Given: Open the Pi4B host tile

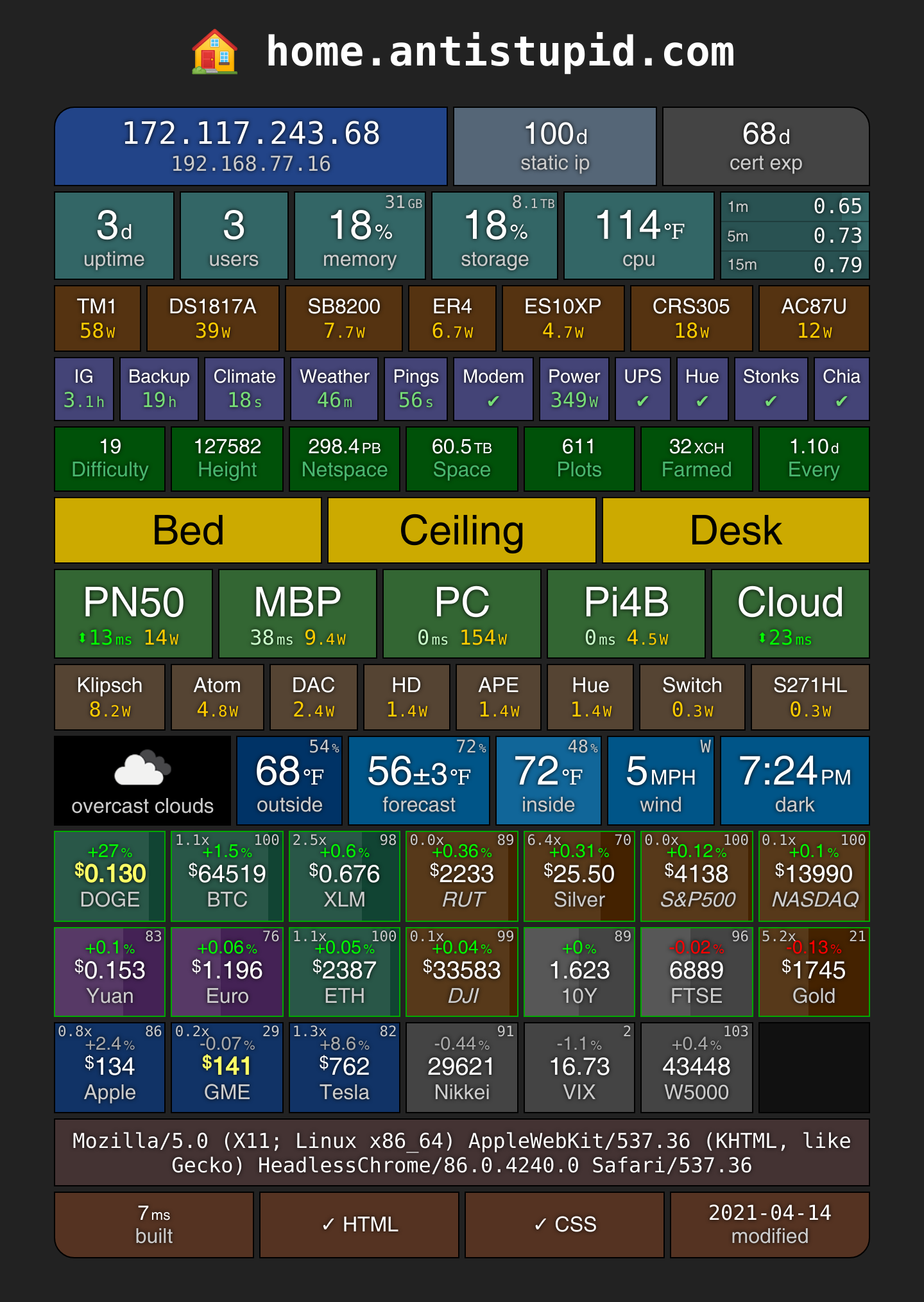Looking at the screenshot, I should 626,614.
